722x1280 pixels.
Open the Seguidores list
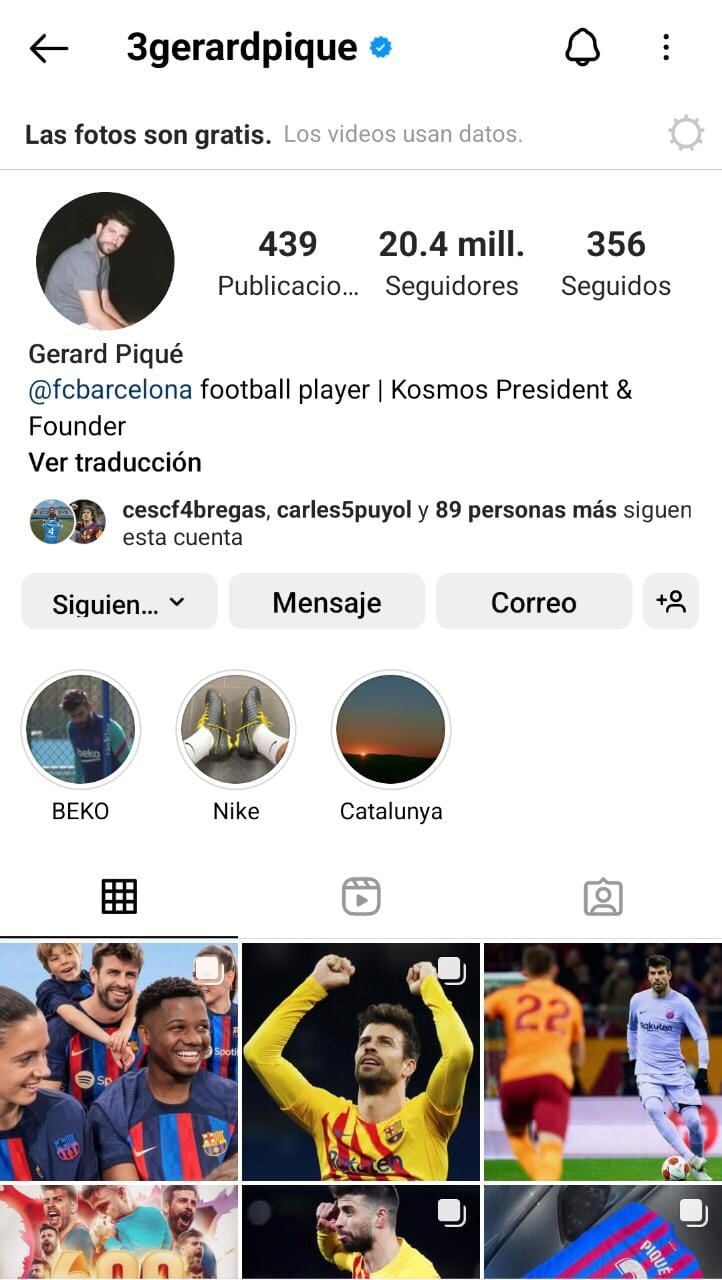(x=452, y=263)
